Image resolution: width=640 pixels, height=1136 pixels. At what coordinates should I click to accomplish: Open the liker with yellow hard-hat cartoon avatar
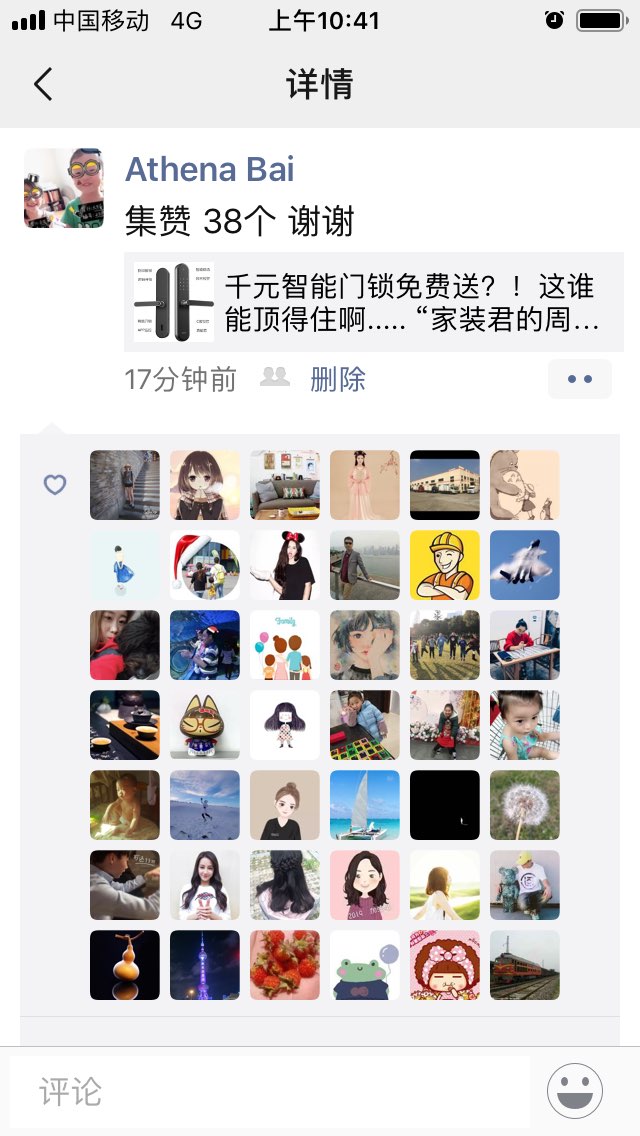(445, 565)
